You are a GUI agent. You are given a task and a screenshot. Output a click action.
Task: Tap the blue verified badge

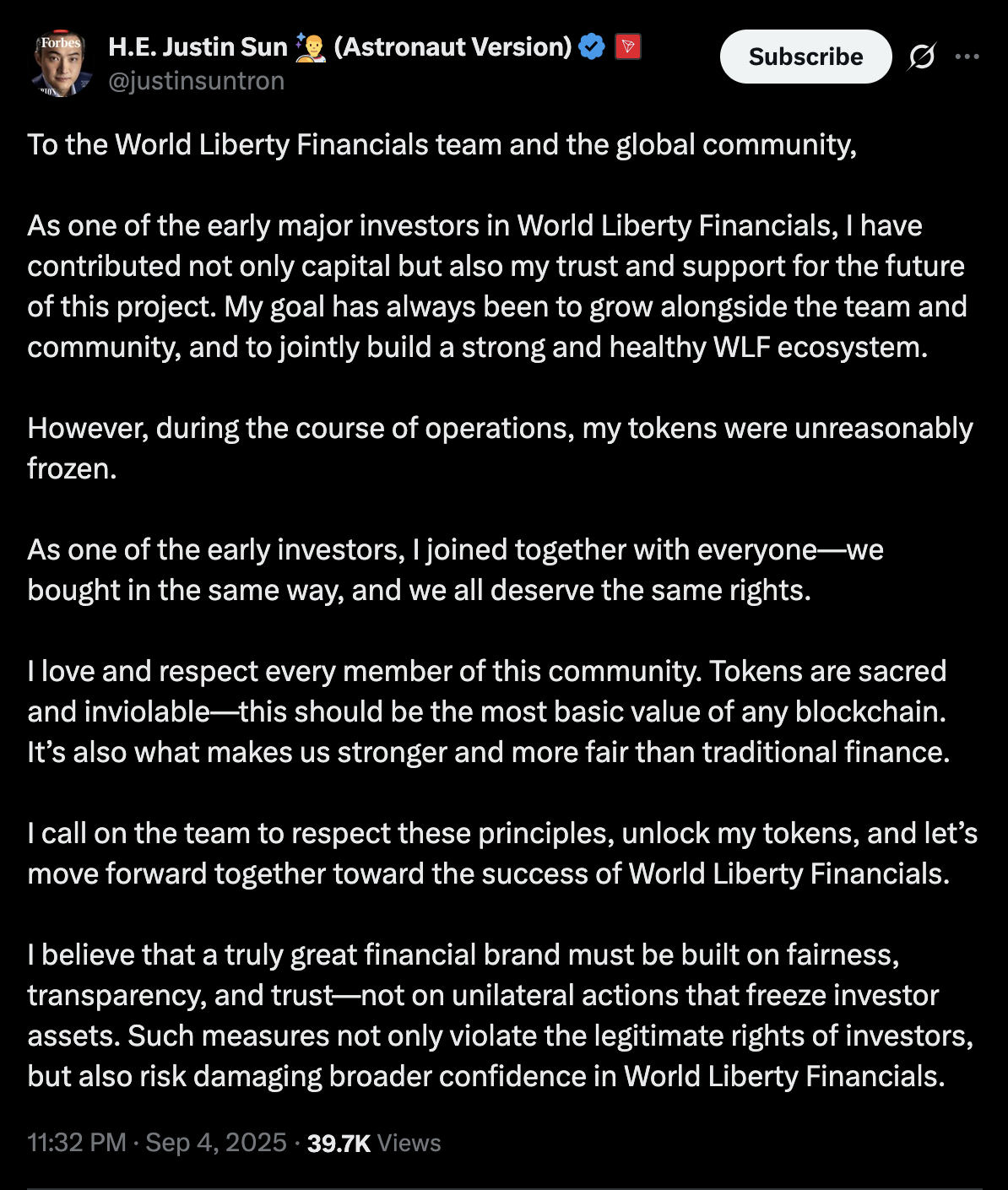coord(592,46)
